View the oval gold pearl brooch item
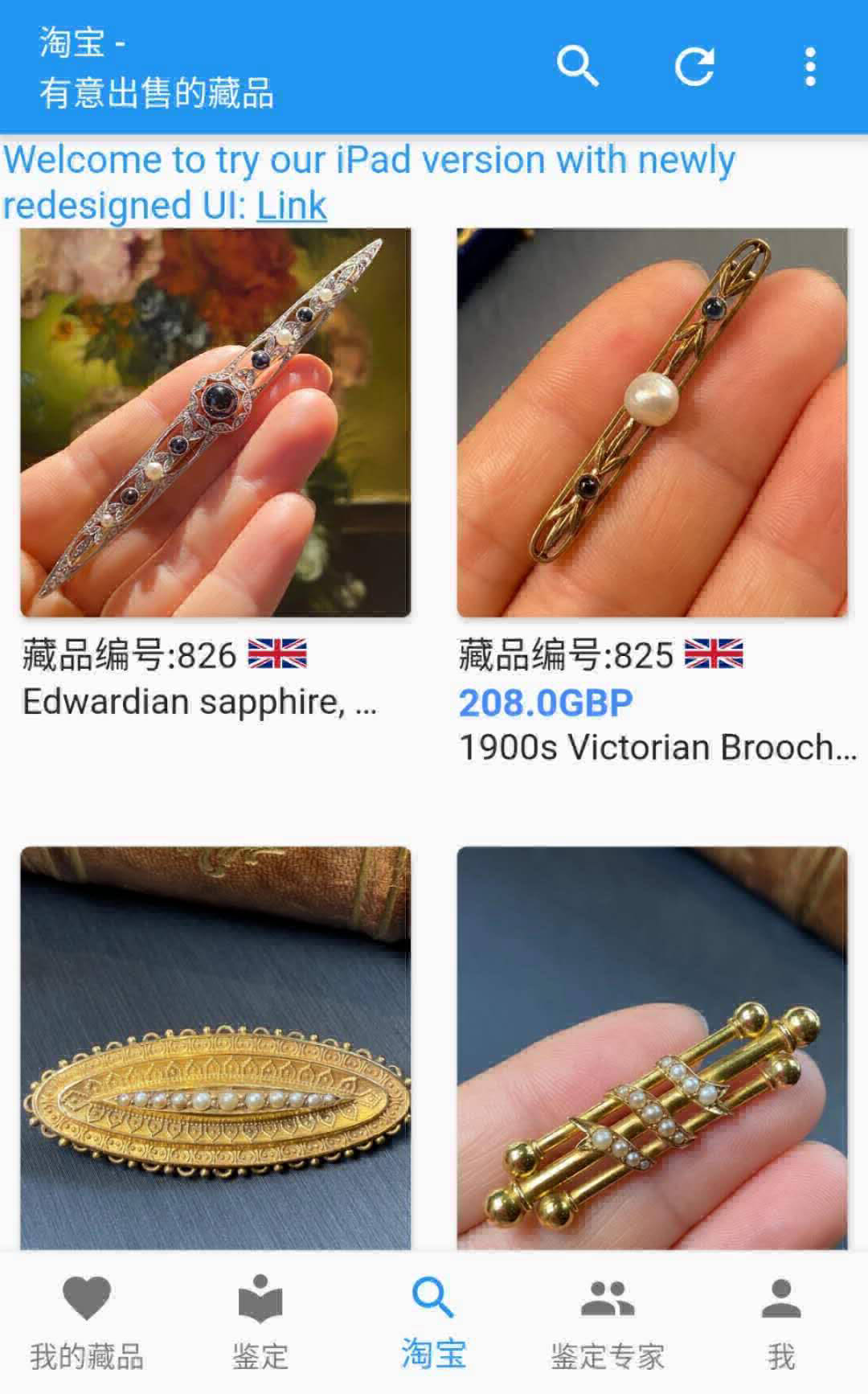This screenshot has width=868, height=1394. (215, 1047)
